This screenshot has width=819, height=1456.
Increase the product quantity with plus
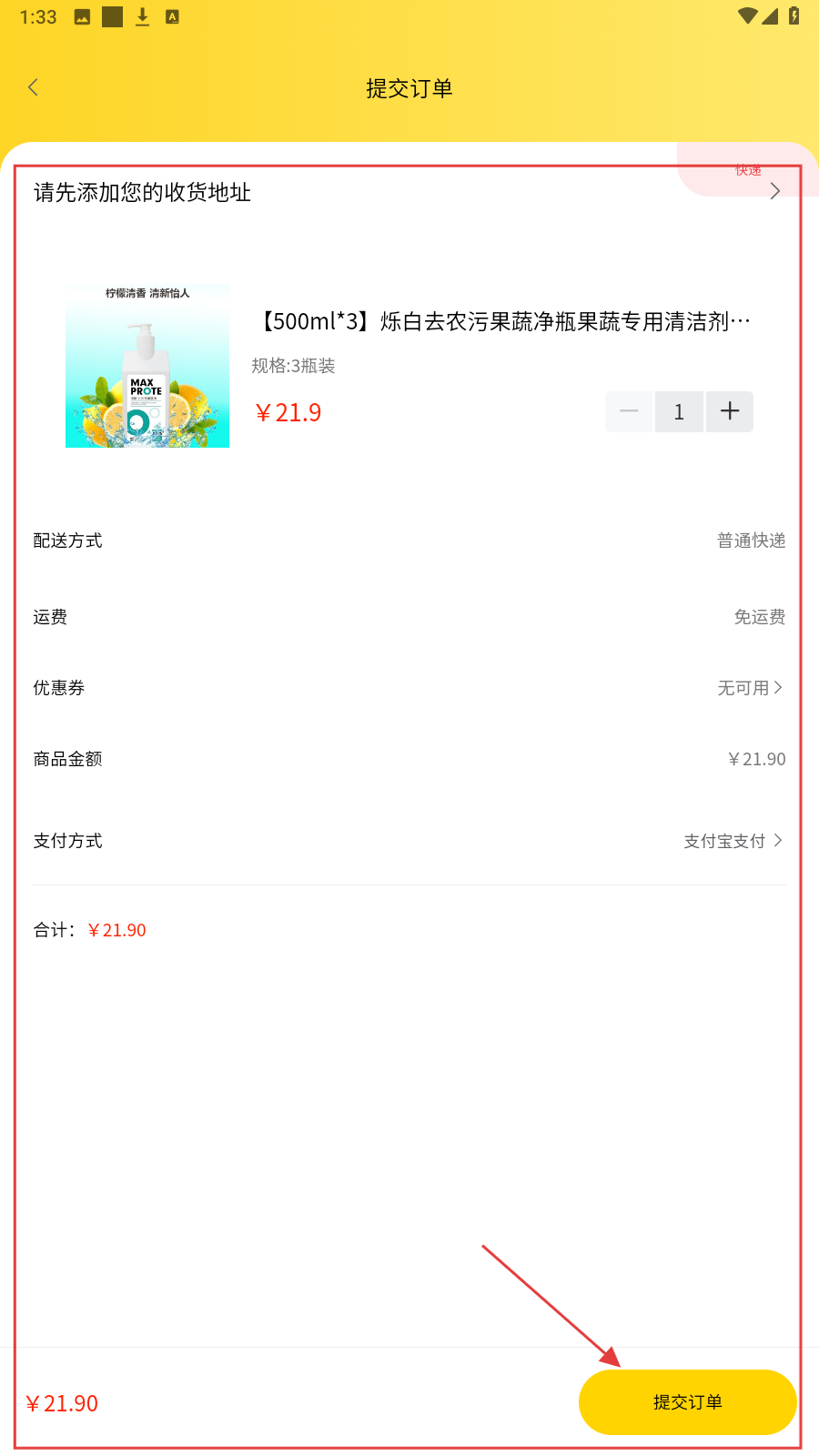(x=730, y=411)
